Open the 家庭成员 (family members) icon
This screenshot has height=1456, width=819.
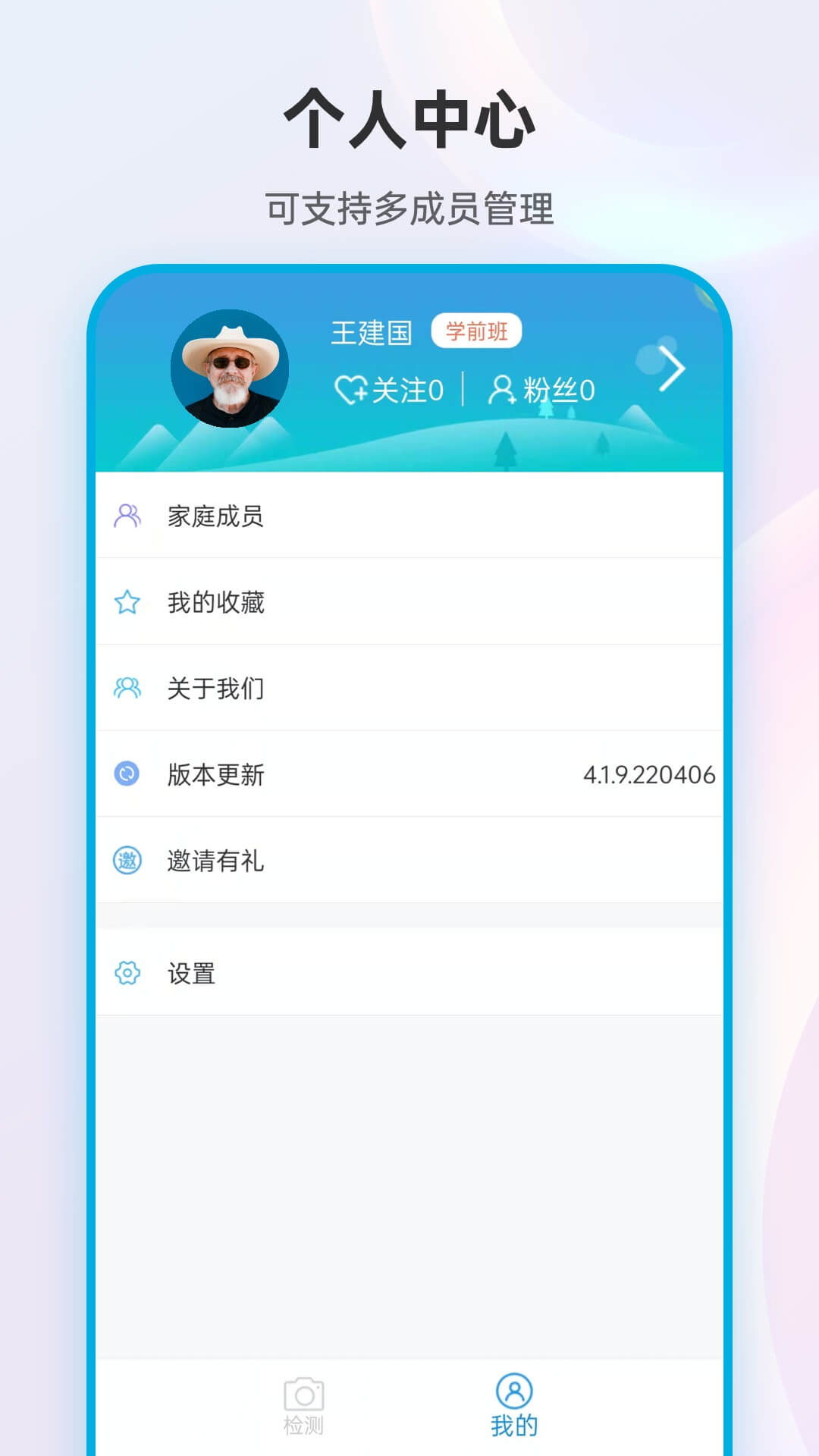(127, 517)
